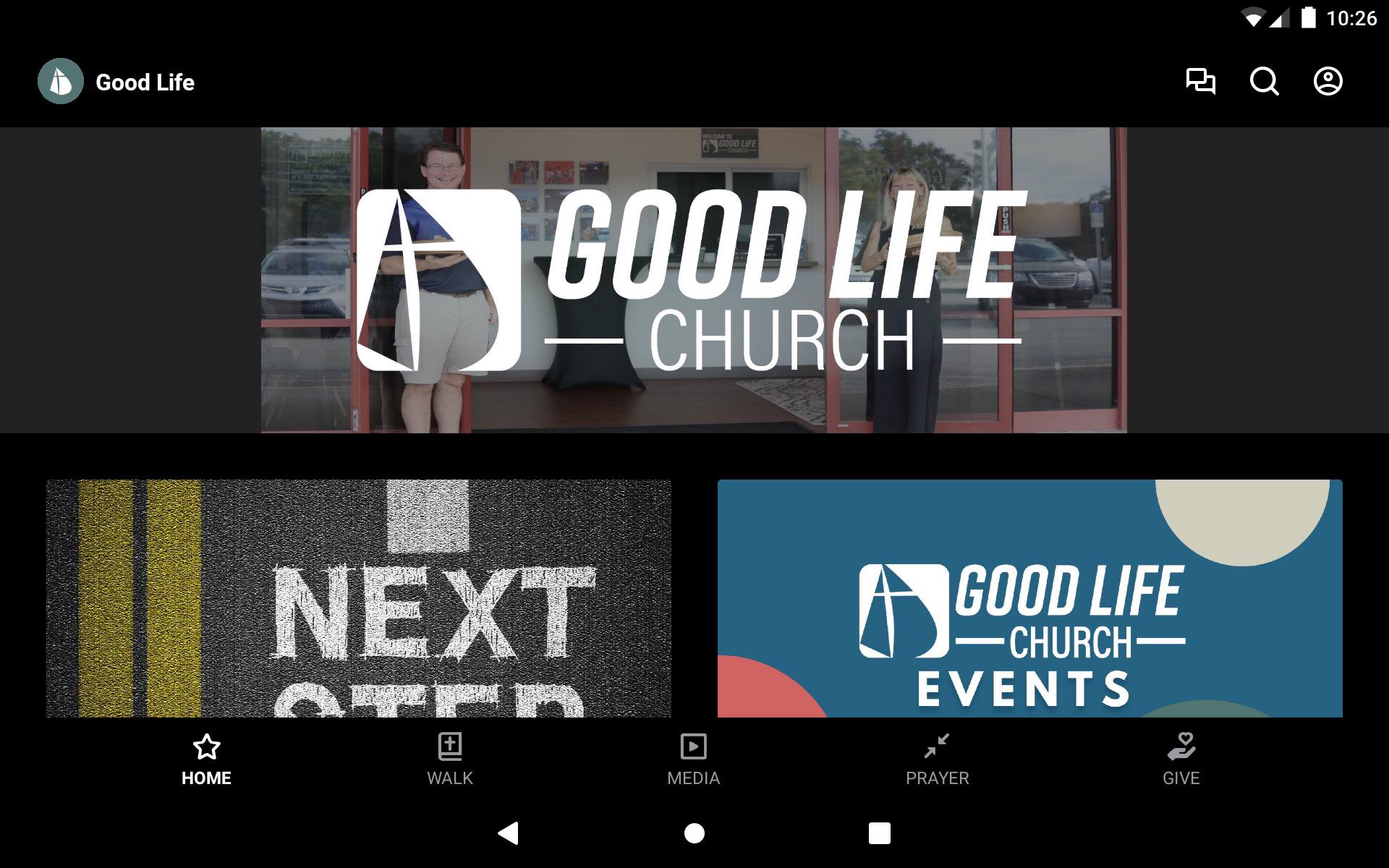Select the Home tab
This screenshot has height=868, width=1389.
[x=206, y=759]
